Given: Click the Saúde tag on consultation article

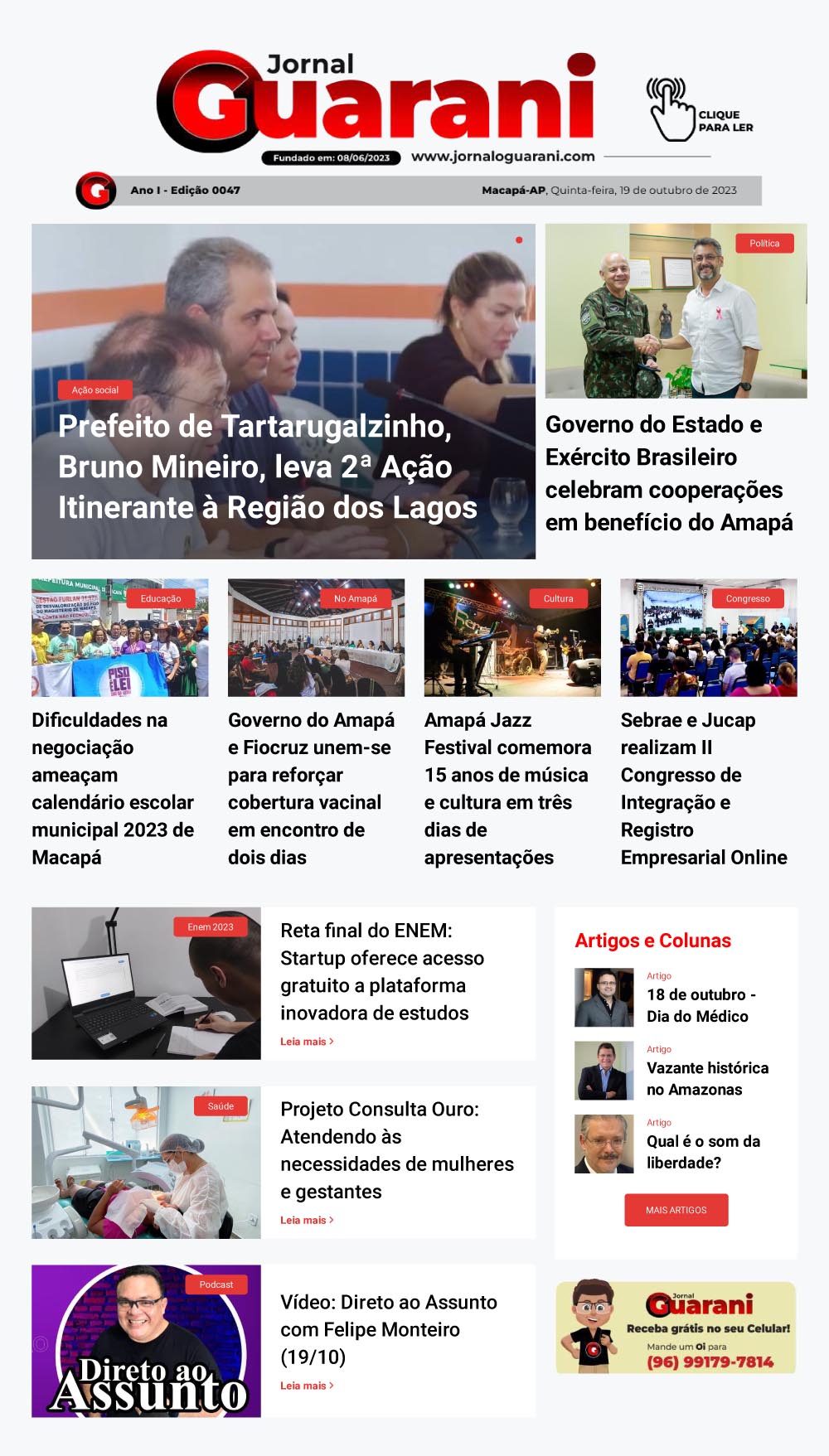Looking at the screenshot, I should pos(218,1105).
